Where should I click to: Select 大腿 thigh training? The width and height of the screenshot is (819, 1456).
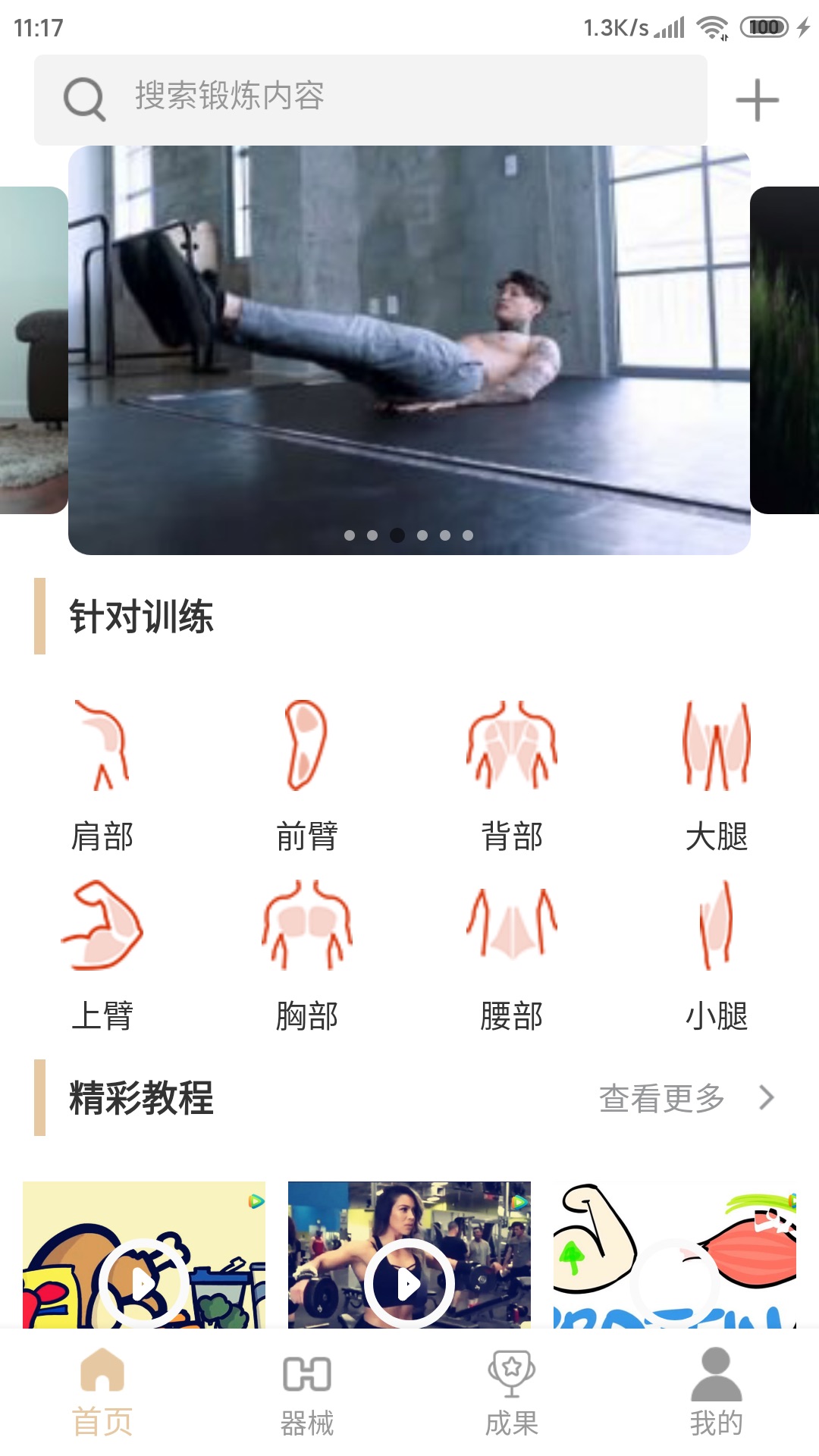coord(717,773)
